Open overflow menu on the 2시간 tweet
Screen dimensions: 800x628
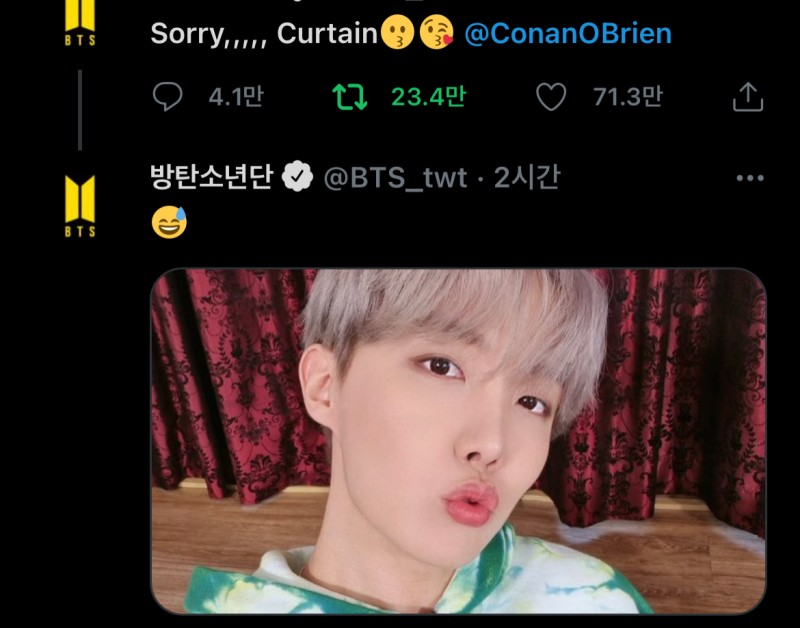[x=749, y=178]
